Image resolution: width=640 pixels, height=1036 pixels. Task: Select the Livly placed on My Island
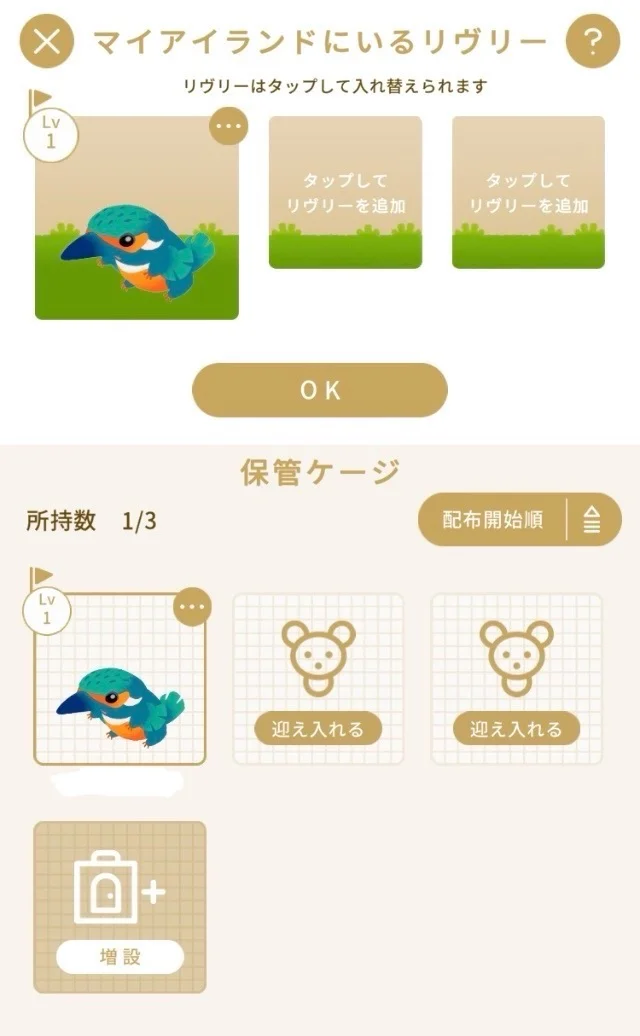coord(136,230)
